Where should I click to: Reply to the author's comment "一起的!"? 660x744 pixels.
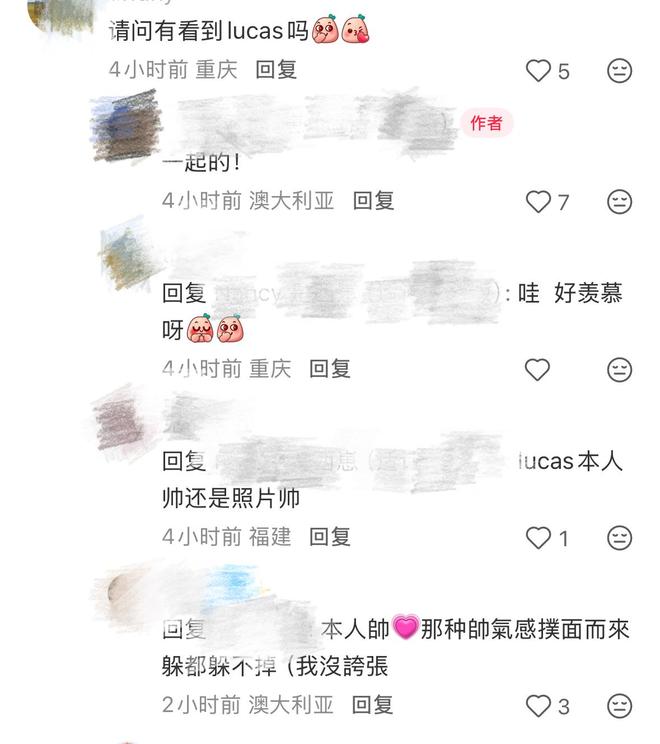pyautogui.click(x=373, y=201)
